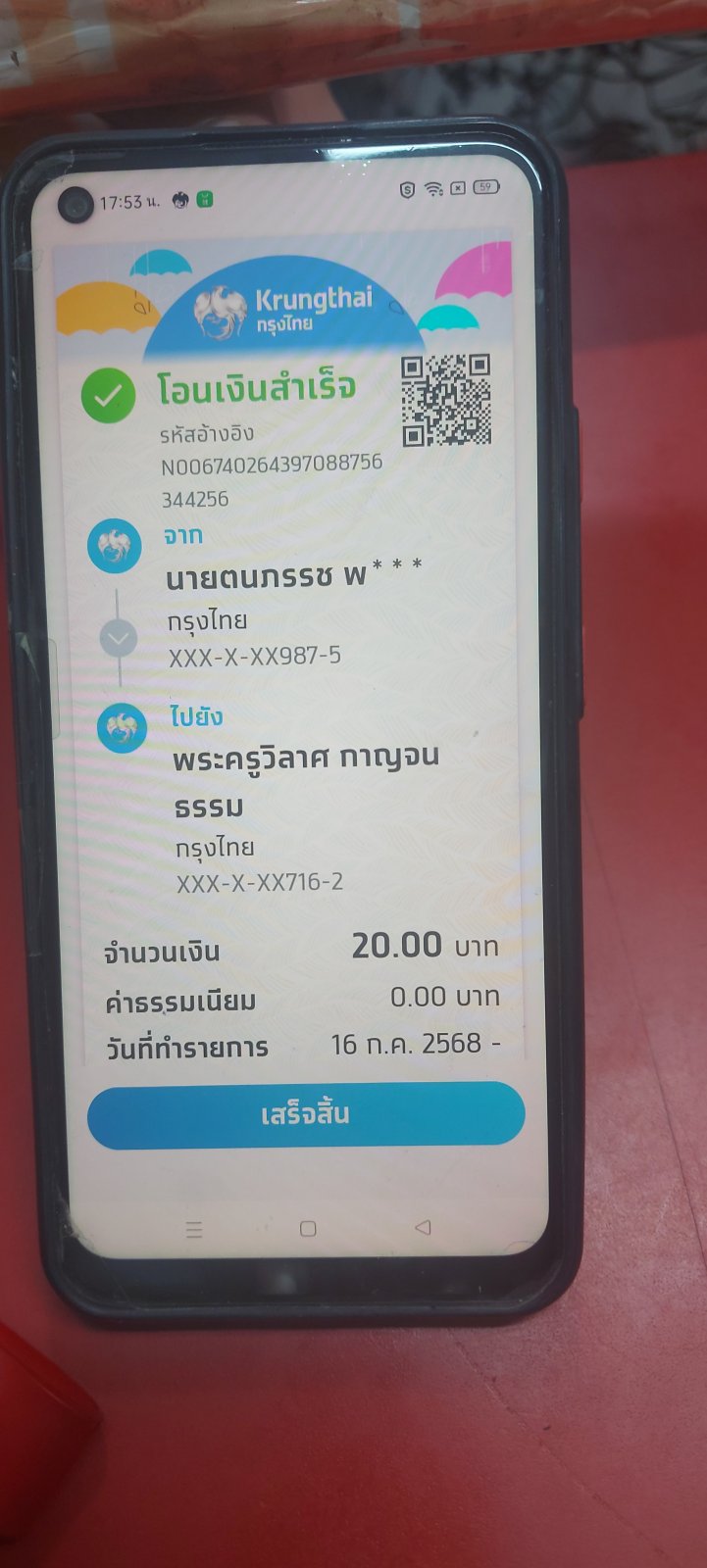
Task: Go back using the system back arrow
Action: (x=423, y=1227)
